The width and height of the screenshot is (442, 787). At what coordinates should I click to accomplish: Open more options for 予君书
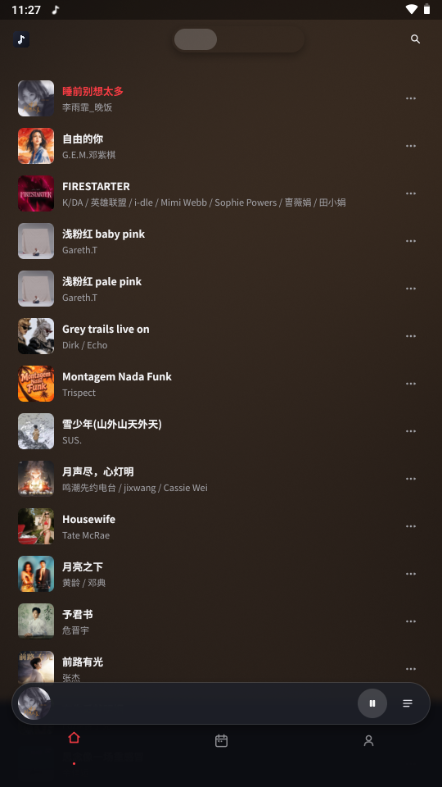(411, 621)
